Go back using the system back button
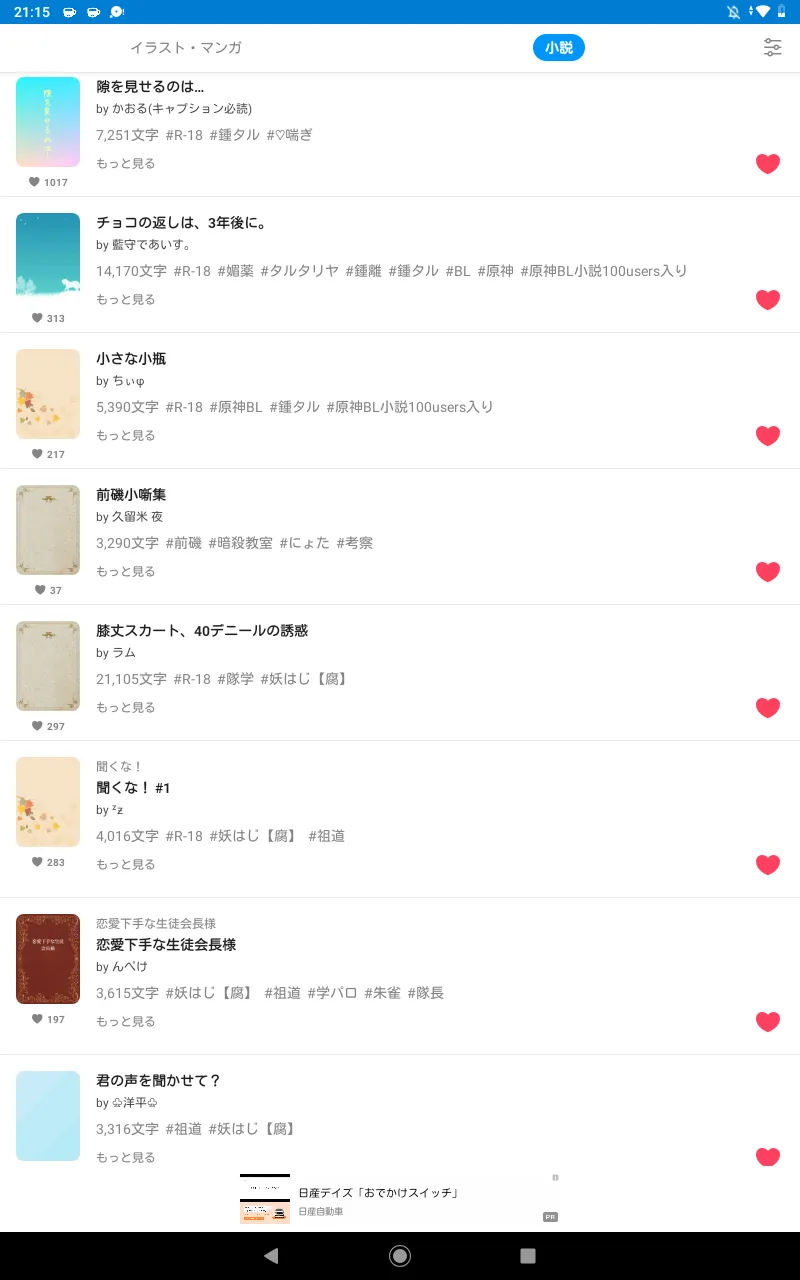Image resolution: width=800 pixels, height=1280 pixels. (271, 1256)
